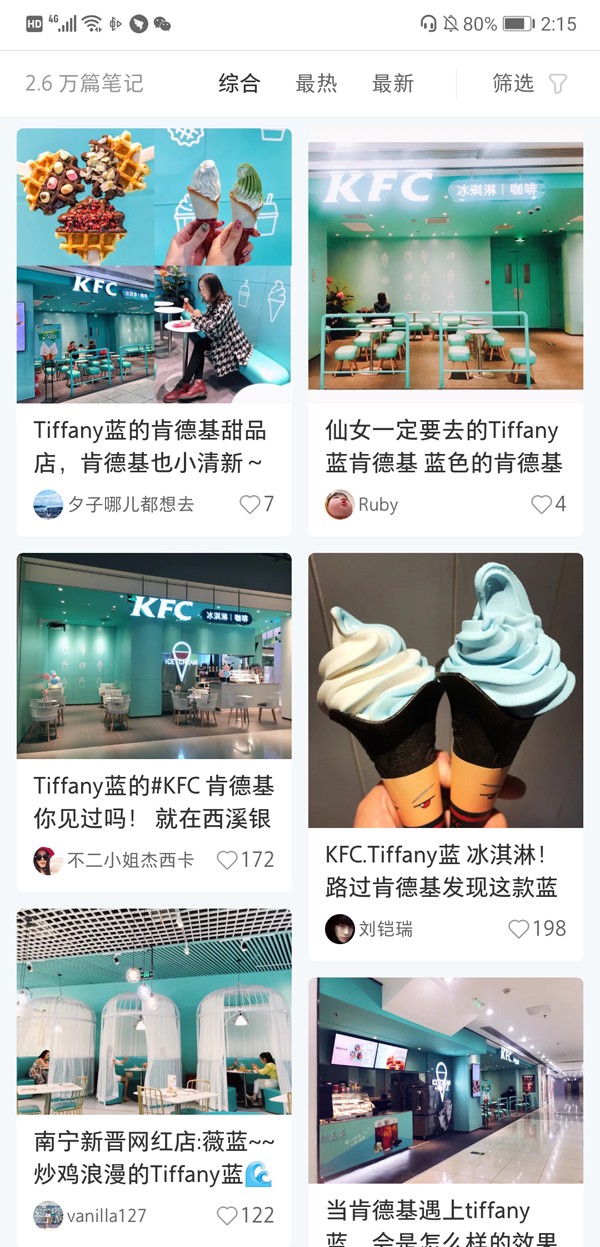Like 刘铠瑞's ice cream note
Image resolution: width=600 pixels, height=1247 pixels.
[519, 929]
